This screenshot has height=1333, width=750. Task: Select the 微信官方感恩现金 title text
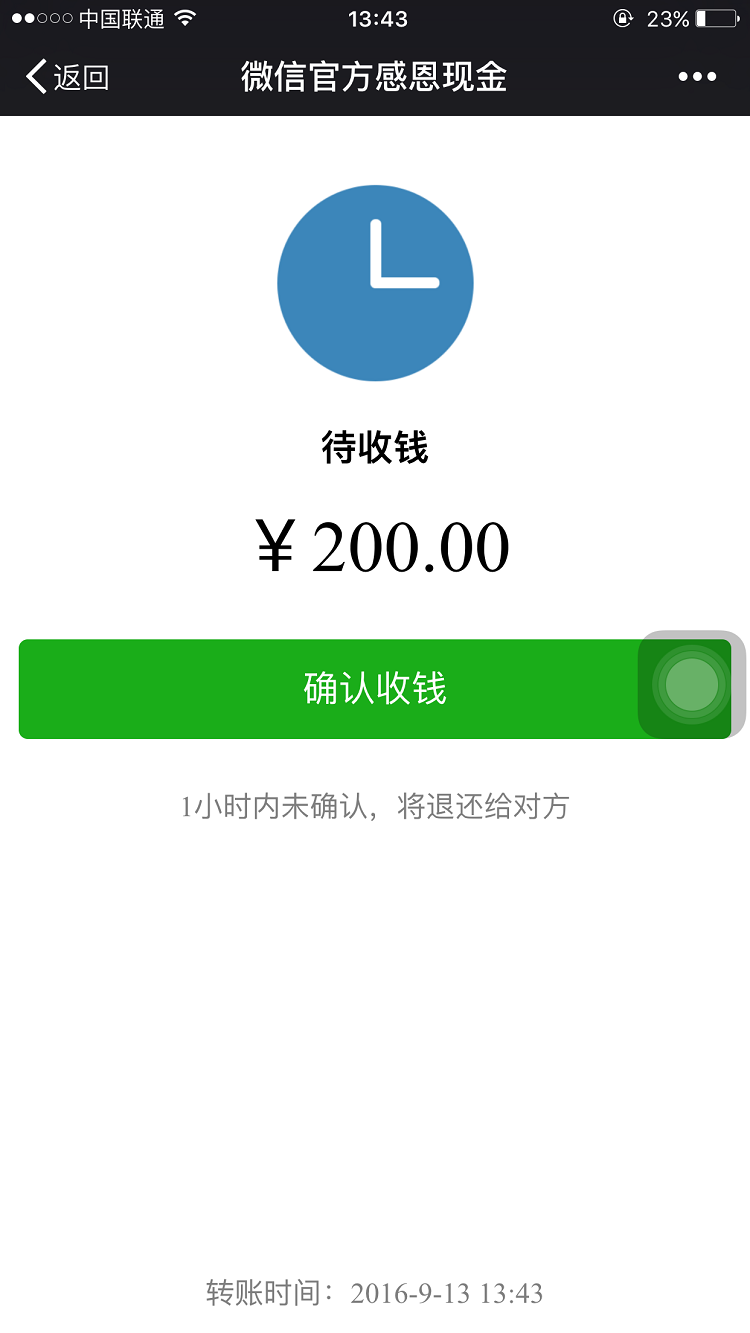tap(375, 76)
